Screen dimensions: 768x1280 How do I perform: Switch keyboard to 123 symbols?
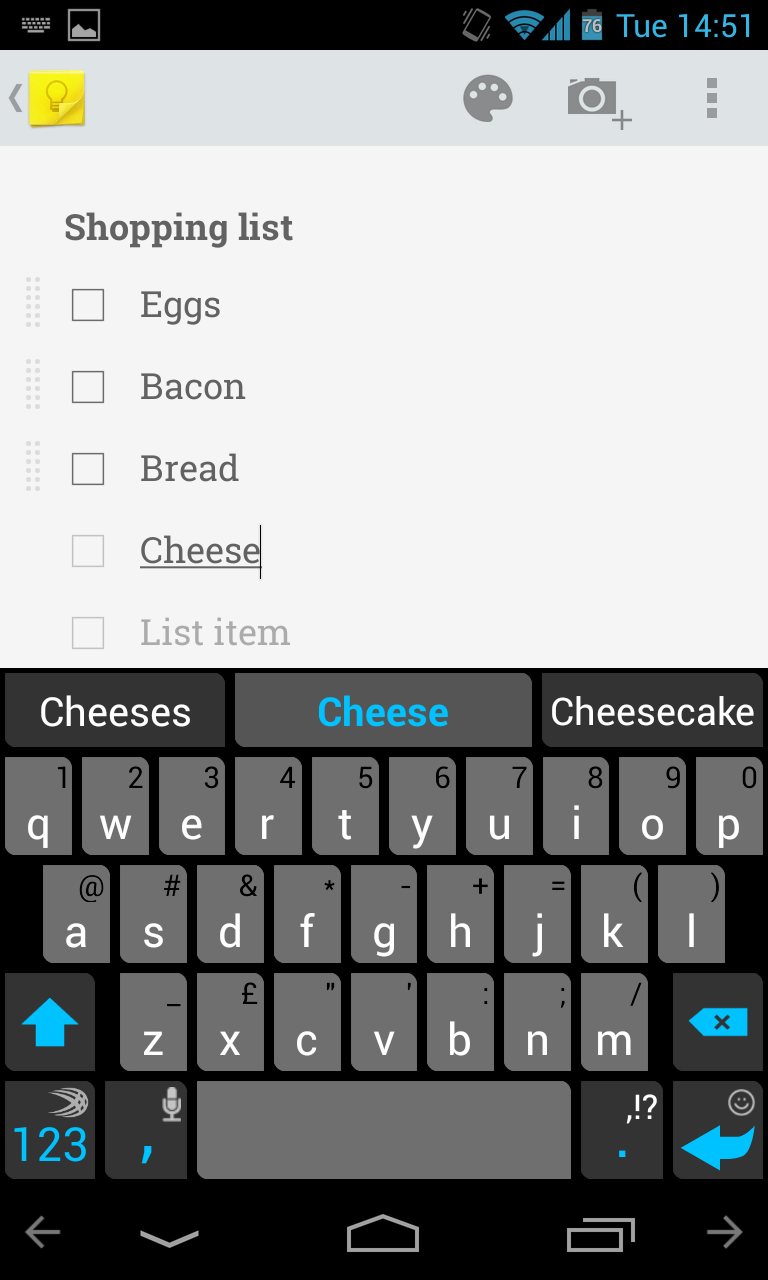[50, 1130]
